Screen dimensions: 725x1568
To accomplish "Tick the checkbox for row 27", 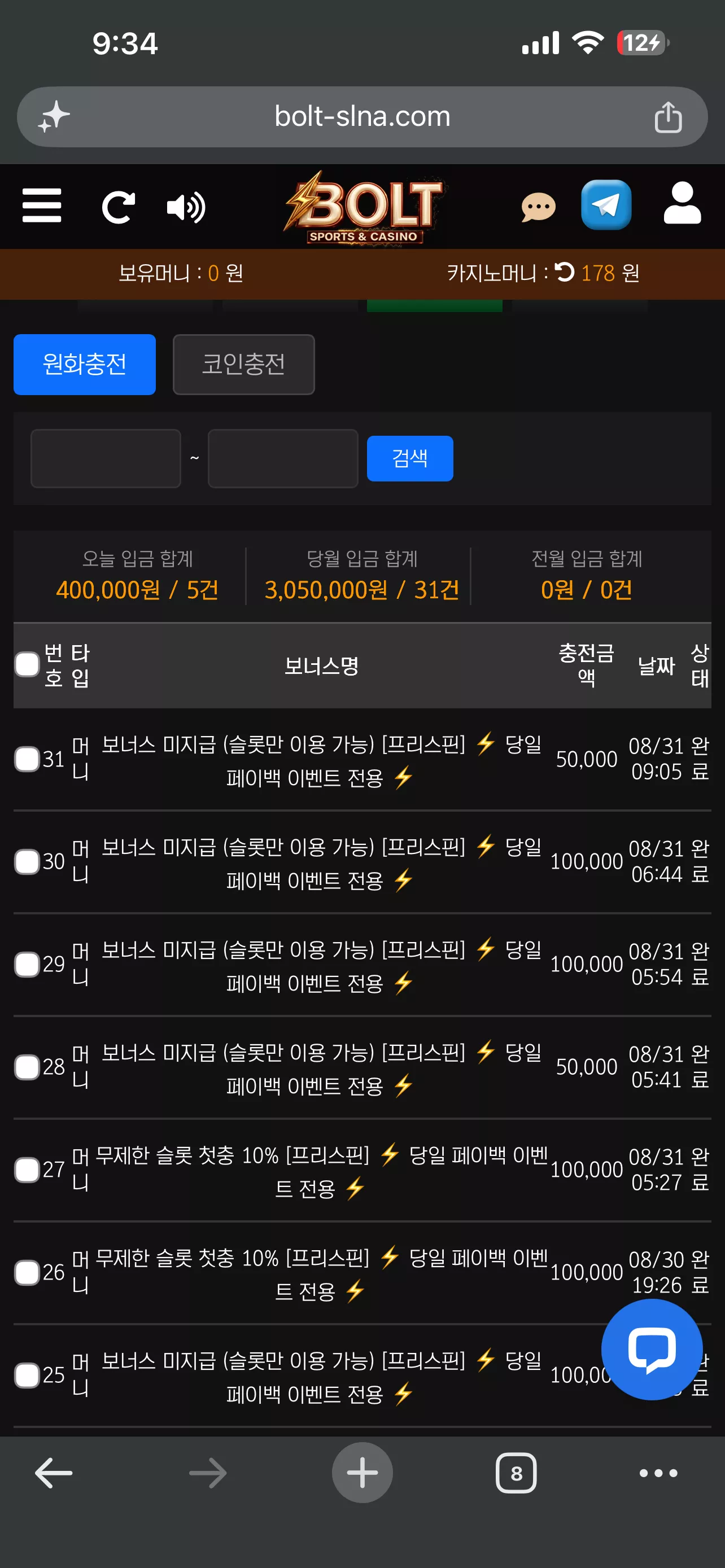I will point(28,1170).
